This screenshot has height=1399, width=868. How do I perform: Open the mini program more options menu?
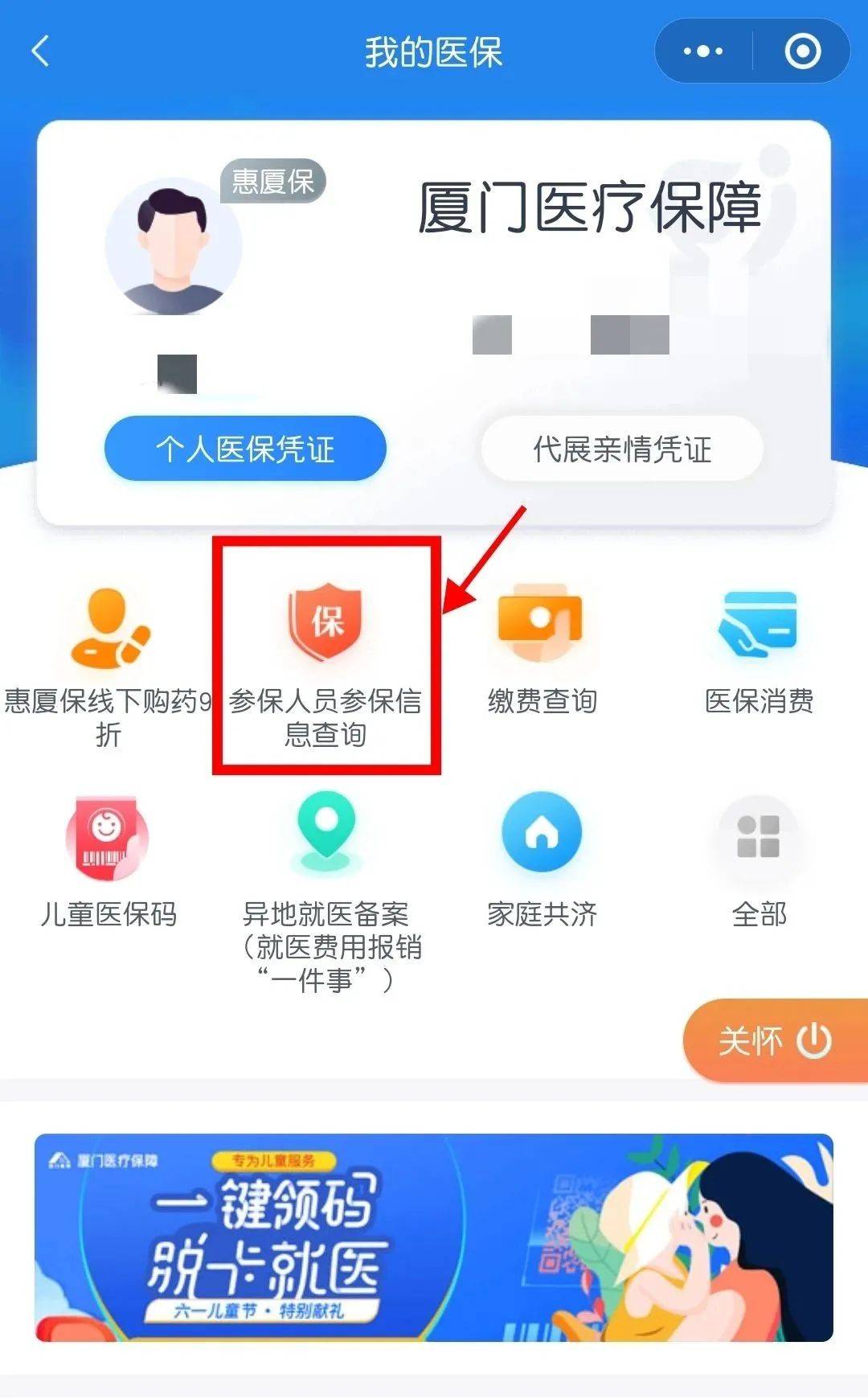pyautogui.click(x=703, y=51)
